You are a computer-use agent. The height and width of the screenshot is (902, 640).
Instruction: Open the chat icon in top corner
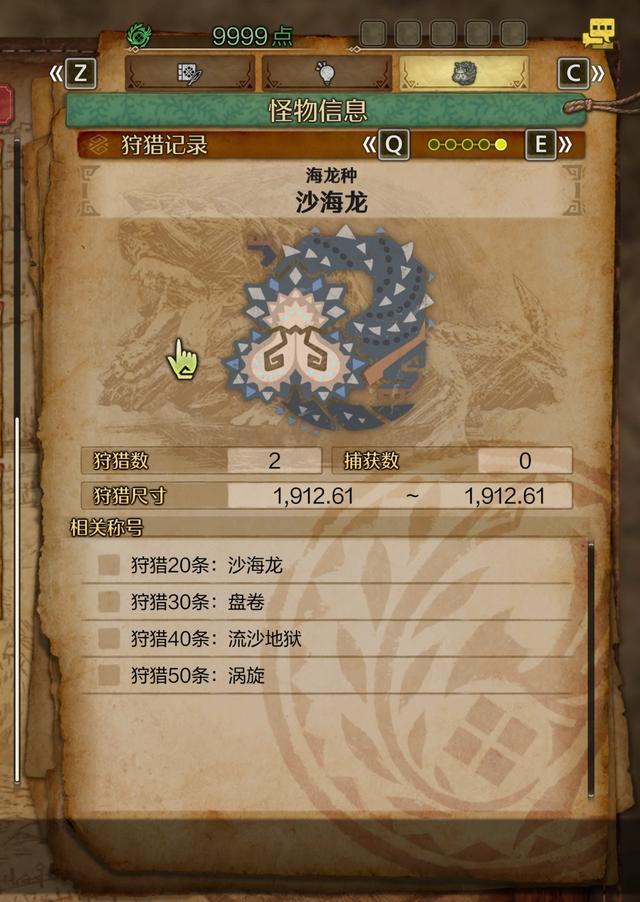tap(598, 34)
